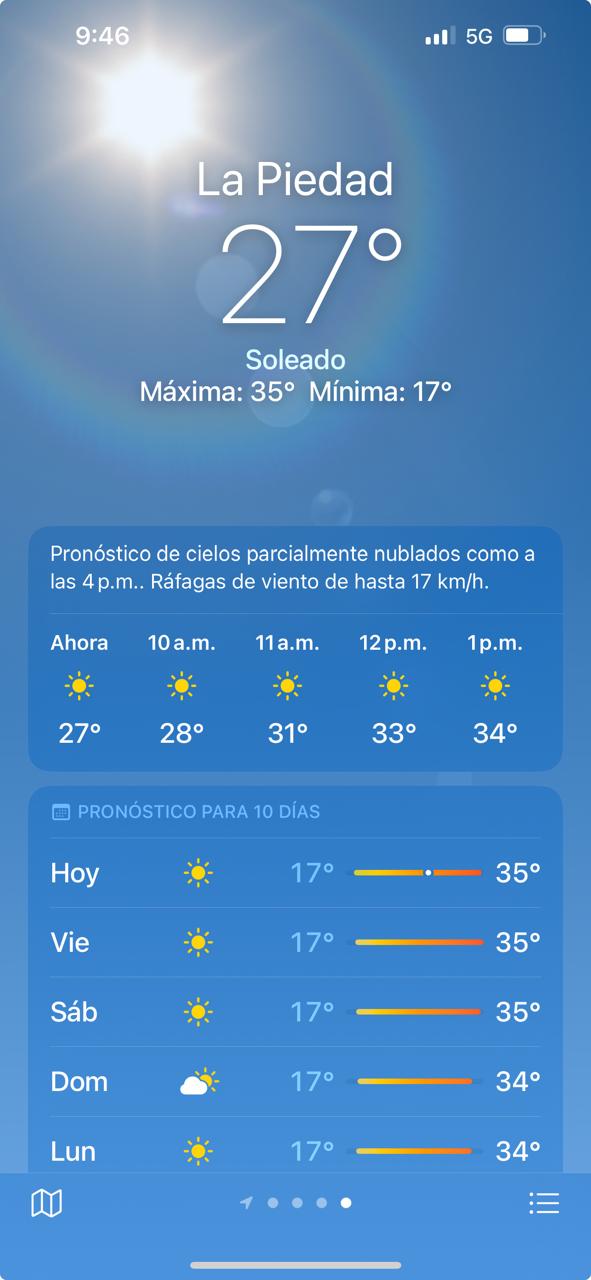View Sáb forecast details
The width and height of the screenshot is (591, 1280).
(x=295, y=1012)
